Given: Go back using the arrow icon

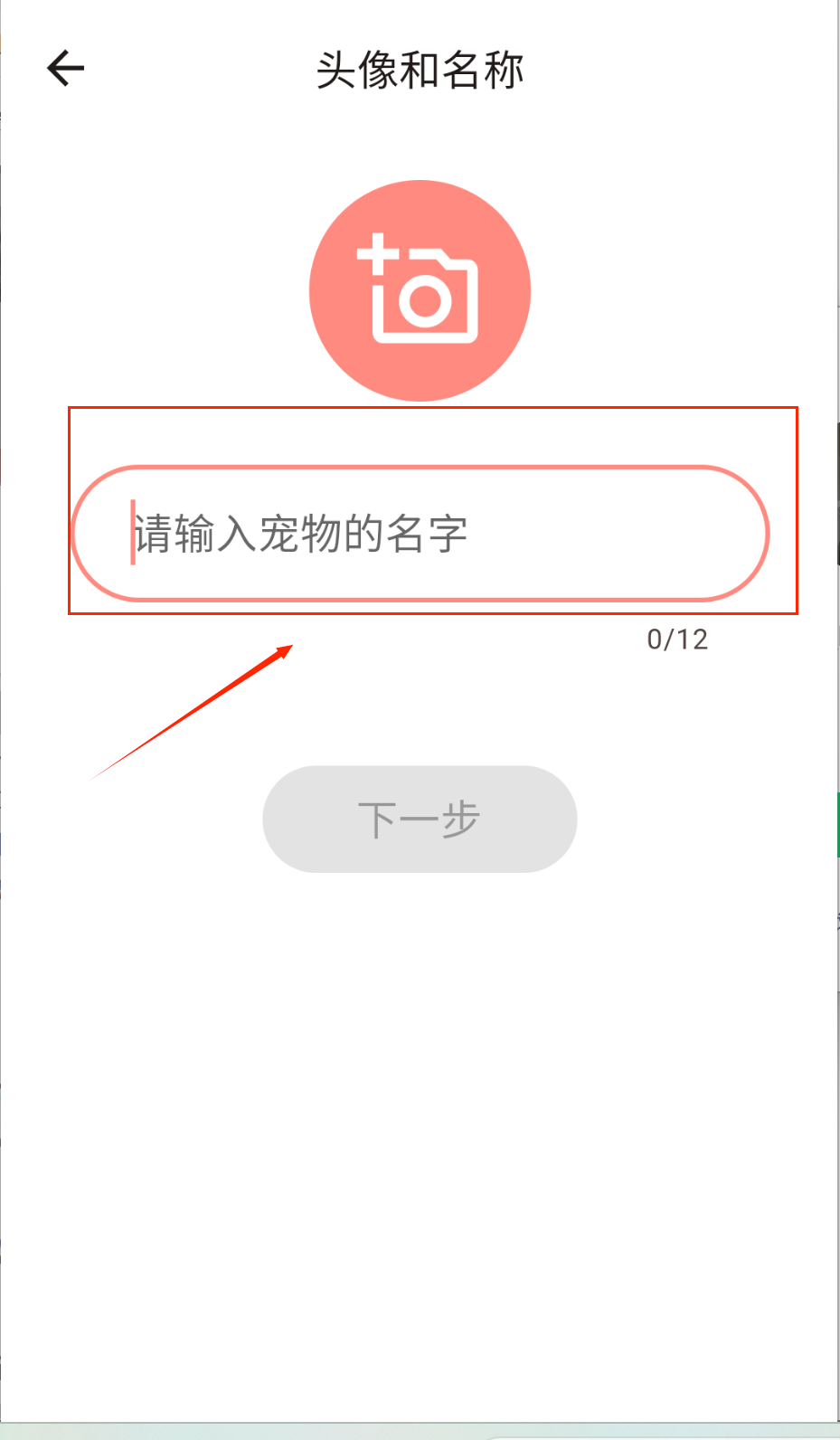Looking at the screenshot, I should coord(65,68).
